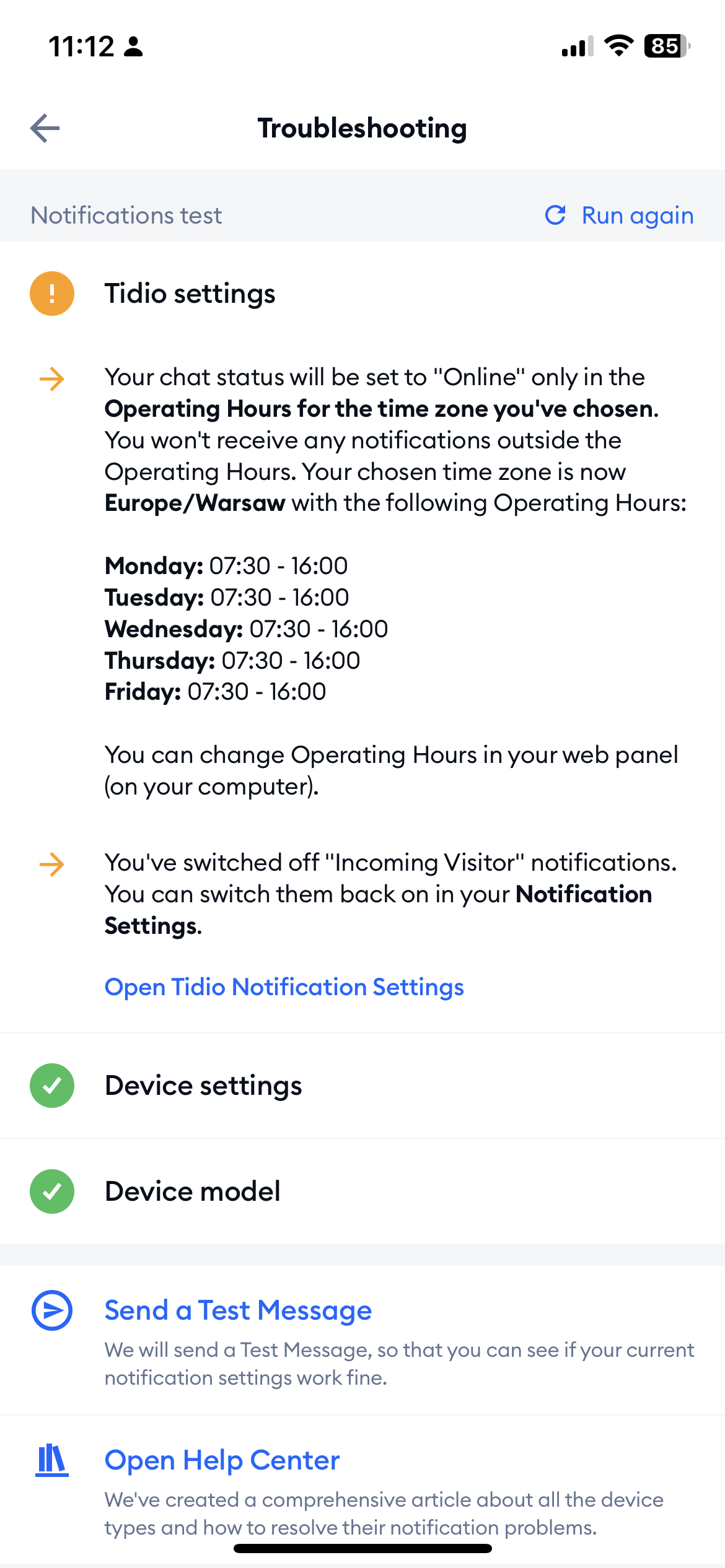Screen dimensions: 725x1568
Task: Expand the Device model section
Action: click(362, 1191)
